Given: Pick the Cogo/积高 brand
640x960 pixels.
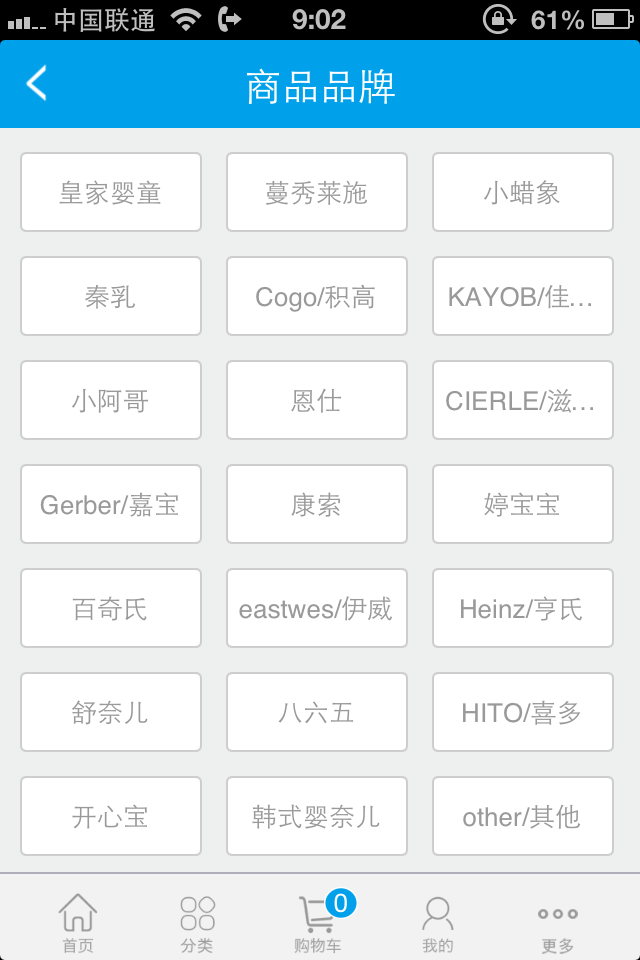Looking at the screenshot, I should [317, 296].
